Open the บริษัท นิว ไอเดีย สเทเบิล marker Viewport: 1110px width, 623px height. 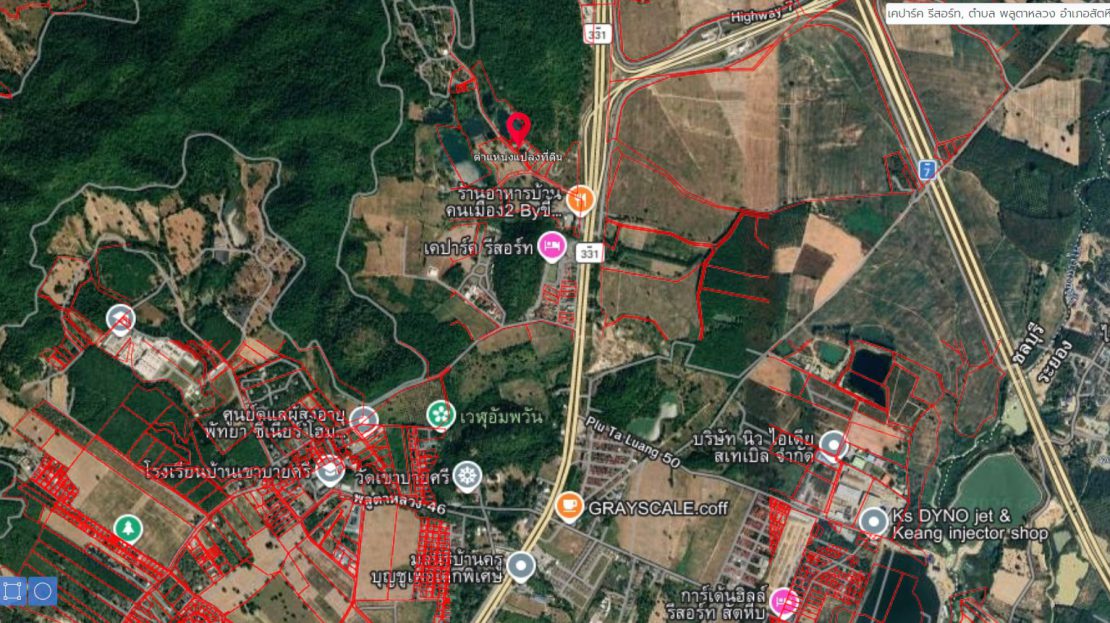[833, 443]
